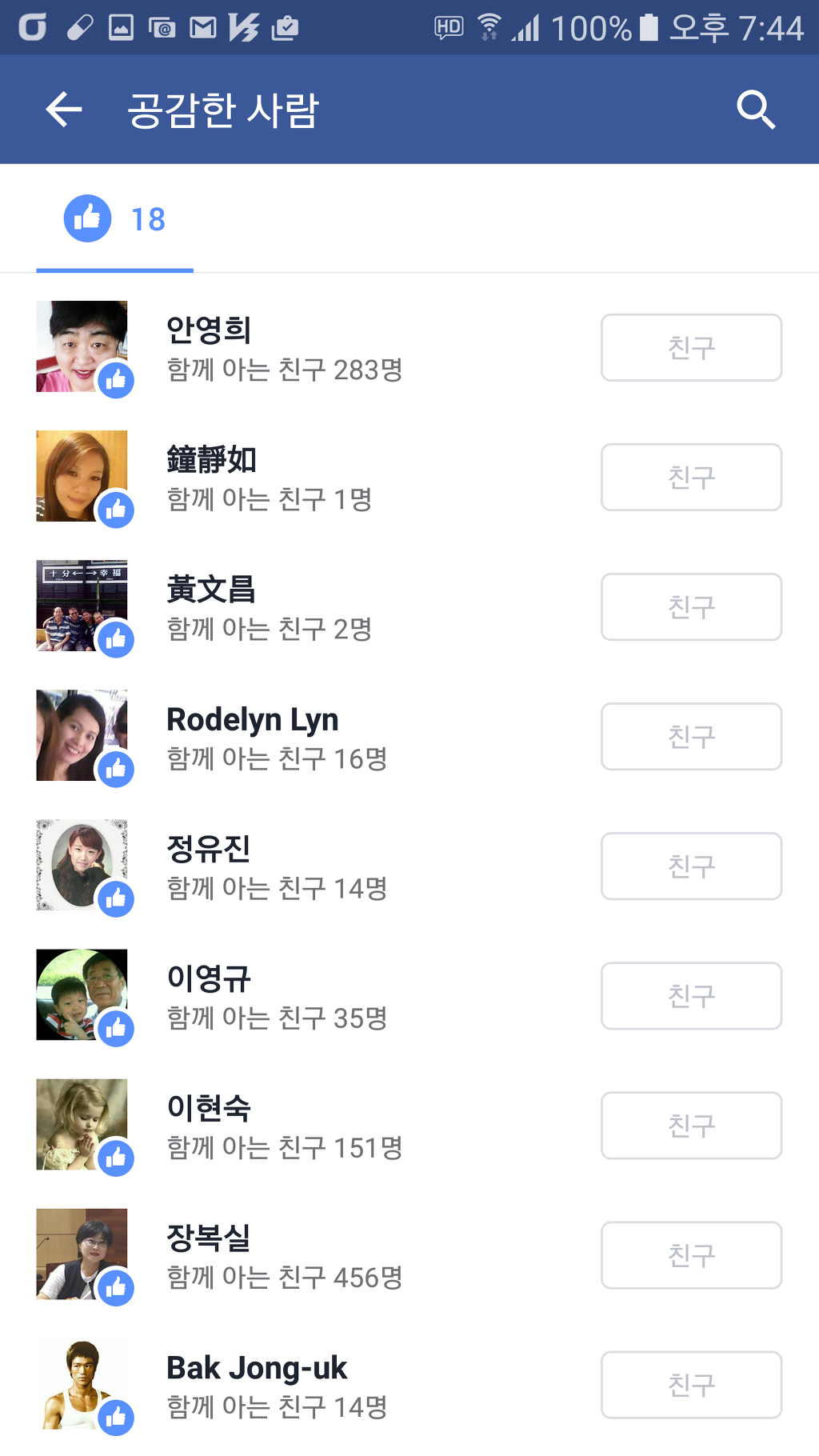This screenshot has height=1456, width=819.
Task: Open search in the app bar
Action: click(755, 110)
